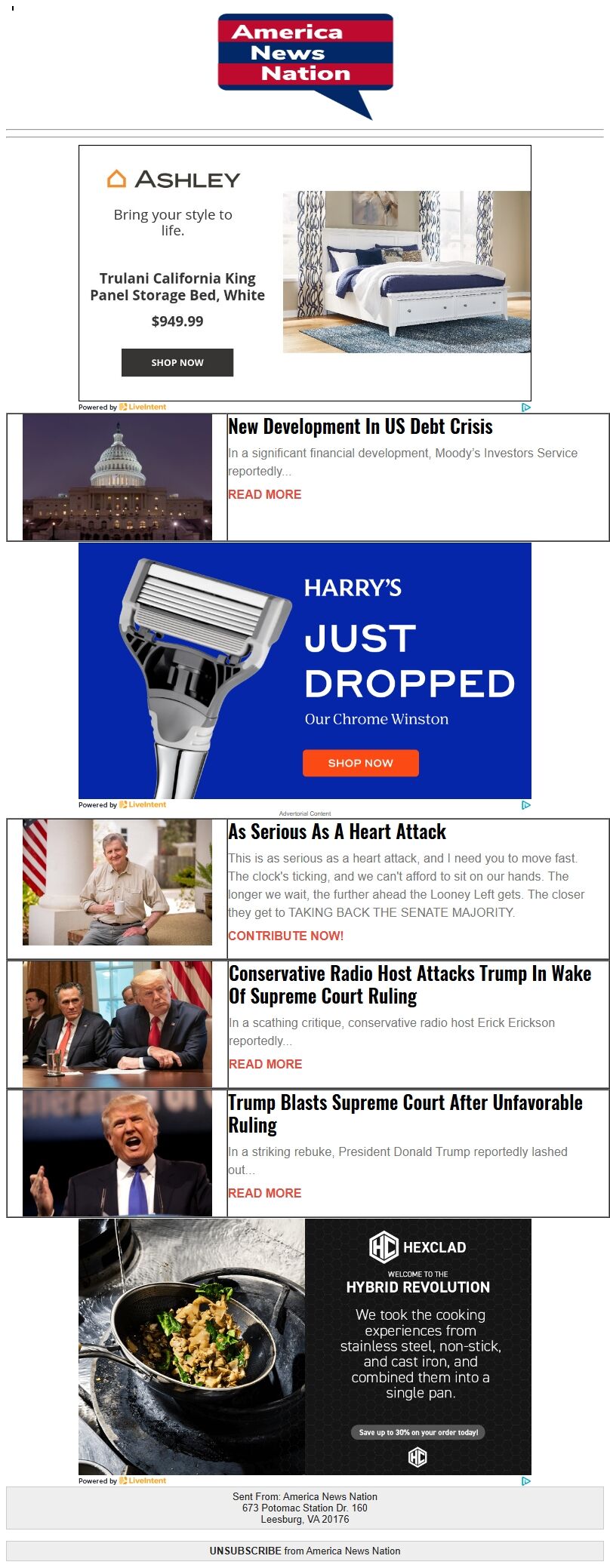Tap SHOP NOW in the Harry's razor ad
Image resolution: width=610 pixels, height=1568 pixels.
coord(360,763)
